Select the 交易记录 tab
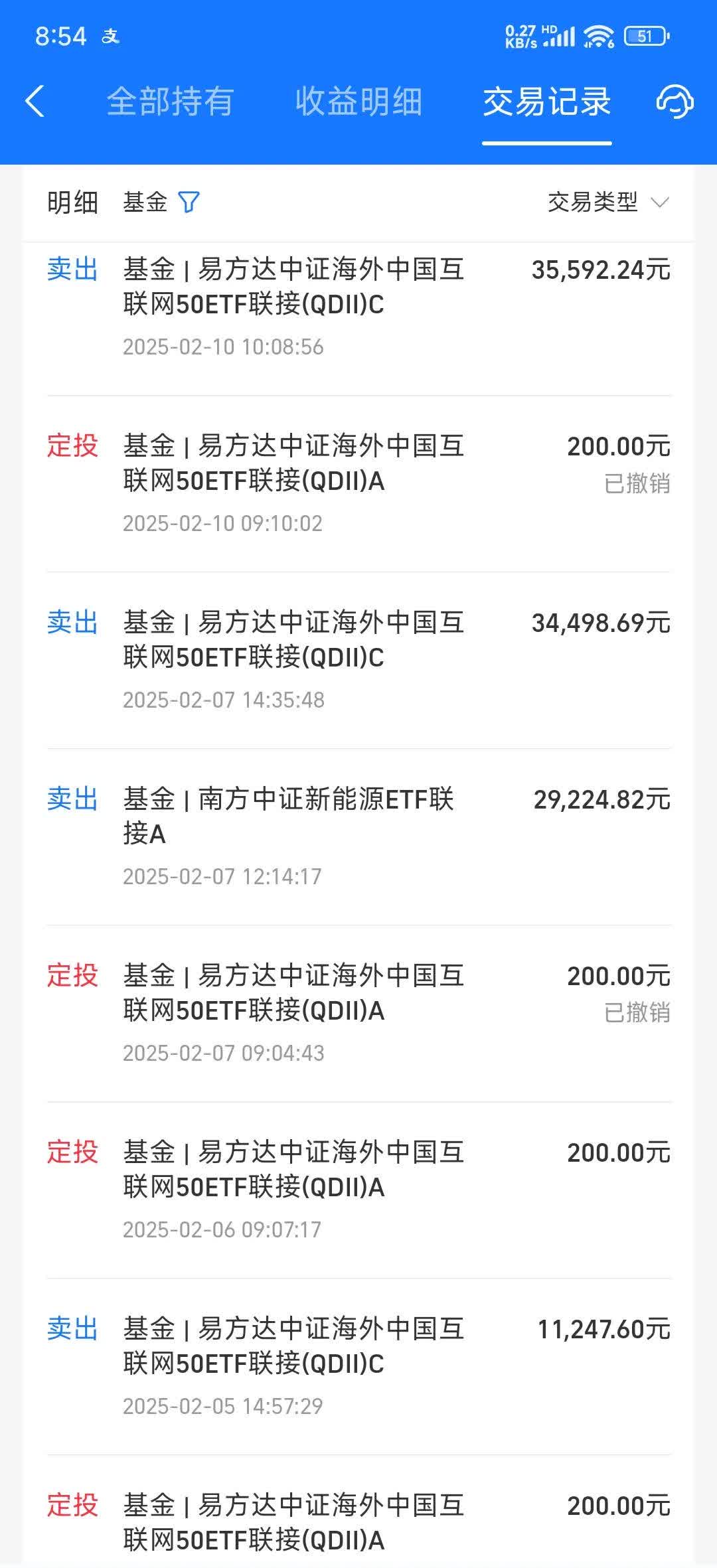 click(x=547, y=103)
